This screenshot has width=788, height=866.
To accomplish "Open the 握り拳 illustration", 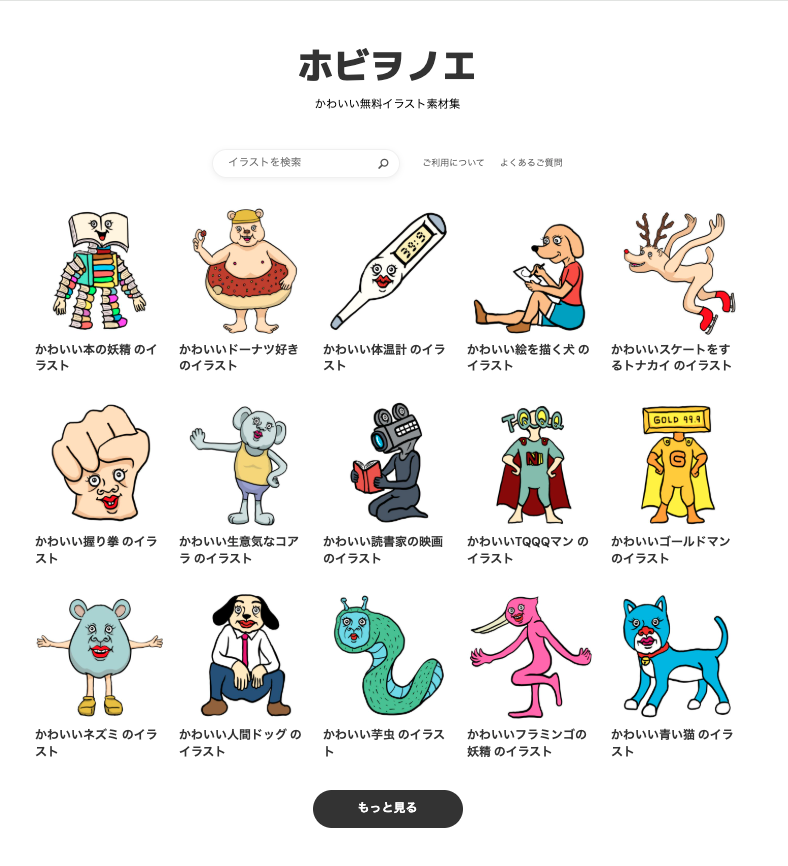I will pos(101,463).
